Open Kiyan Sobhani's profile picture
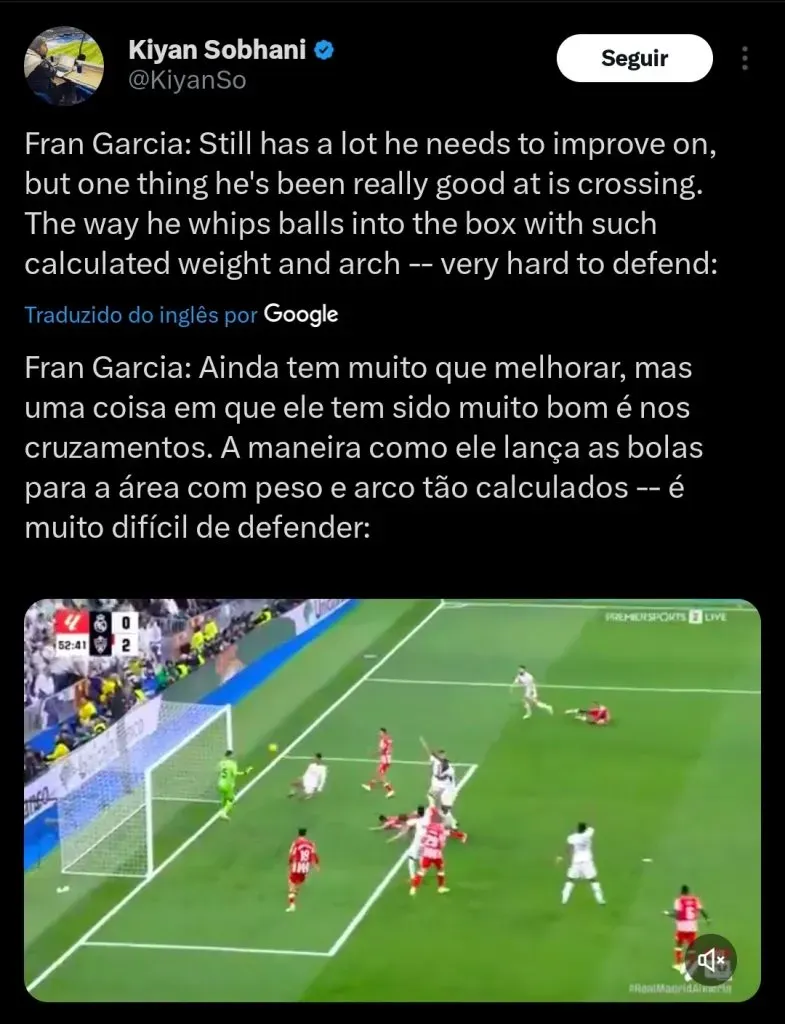The width and height of the screenshot is (785, 1024). [64, 66]
